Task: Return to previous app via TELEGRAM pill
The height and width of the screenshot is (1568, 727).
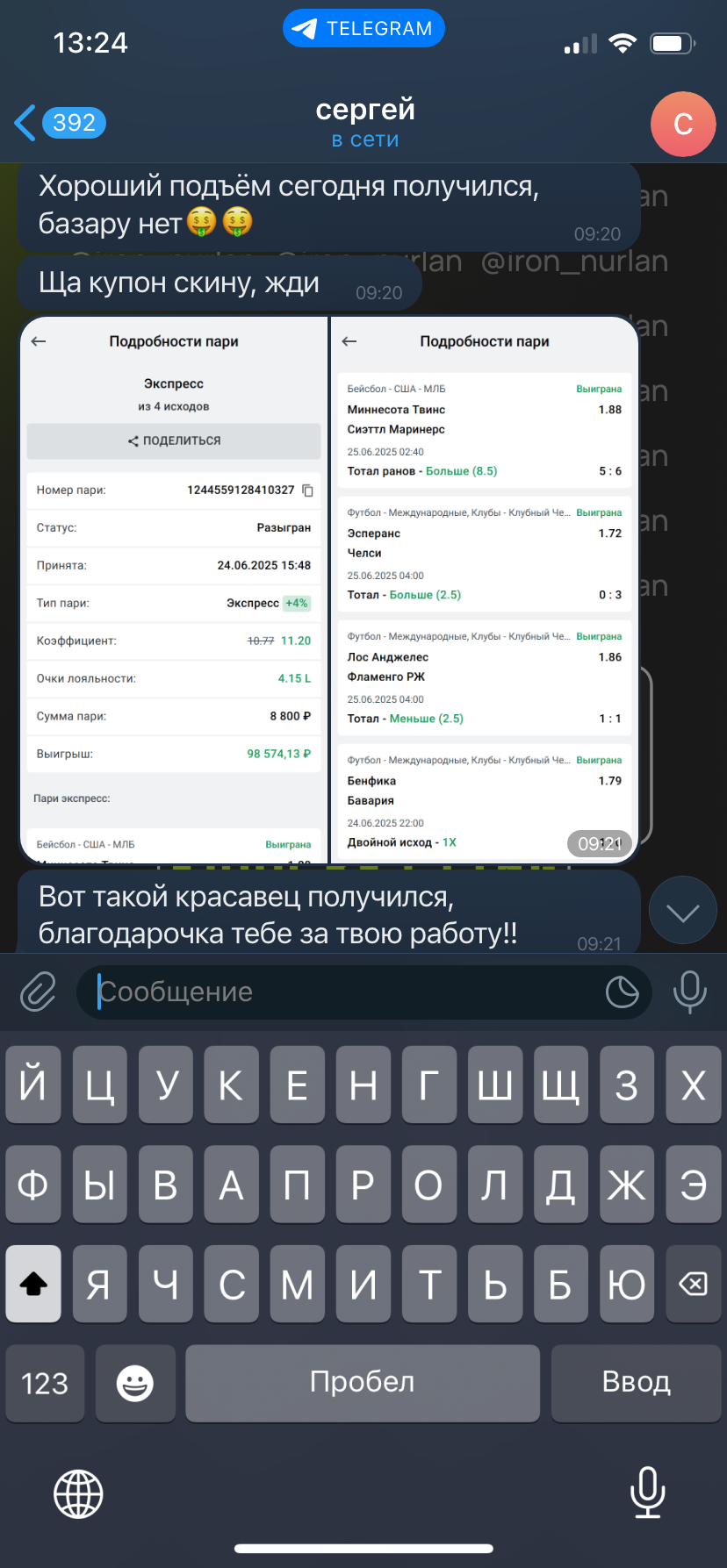Action: 363,28
